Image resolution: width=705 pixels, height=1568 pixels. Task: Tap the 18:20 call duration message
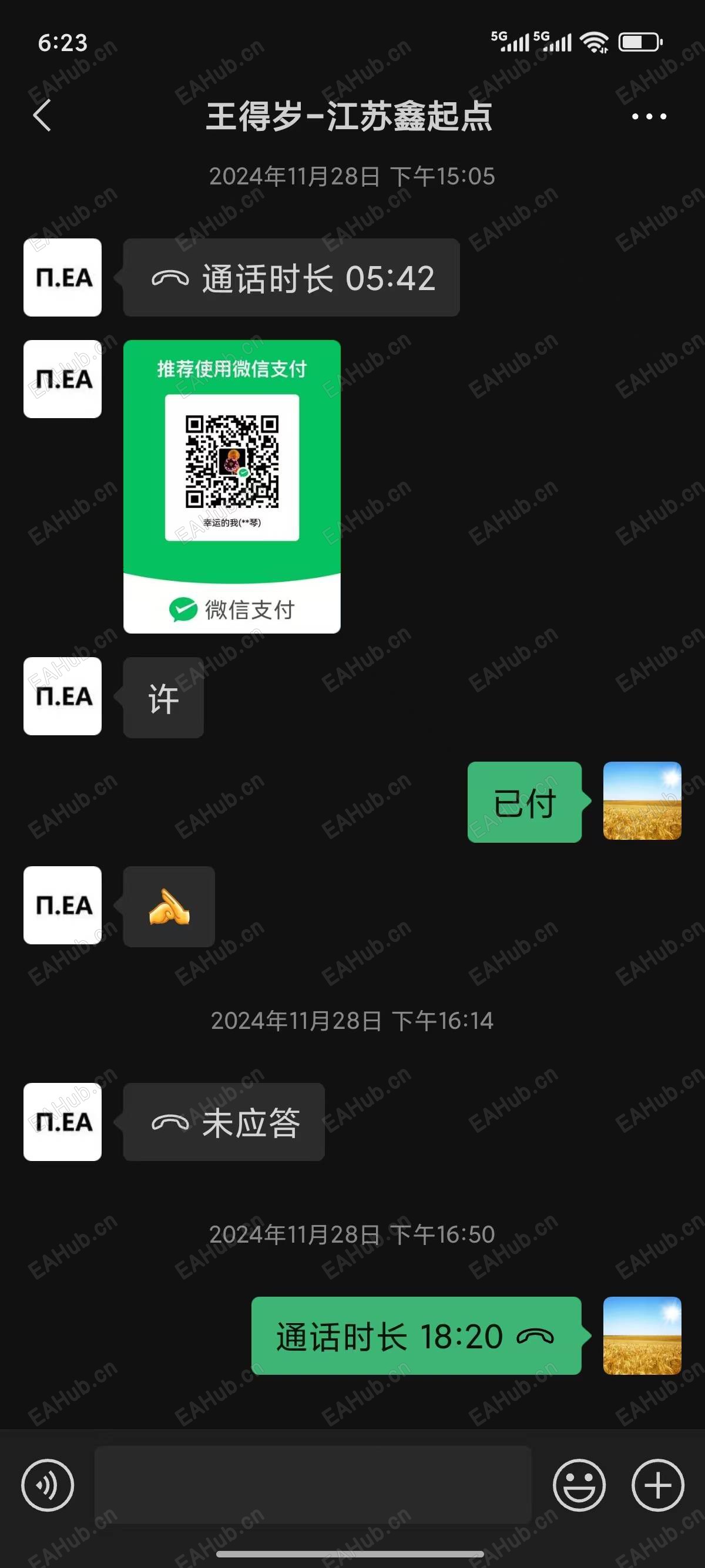[416, 1335]
